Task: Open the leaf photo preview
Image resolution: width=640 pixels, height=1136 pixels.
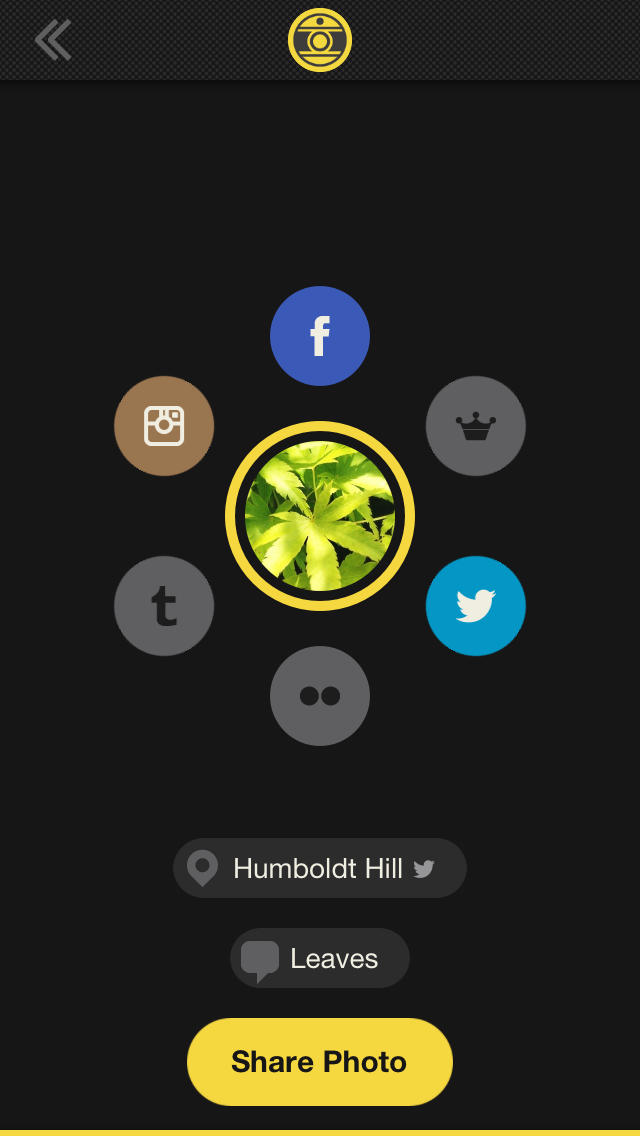Action: pos(320,516)
